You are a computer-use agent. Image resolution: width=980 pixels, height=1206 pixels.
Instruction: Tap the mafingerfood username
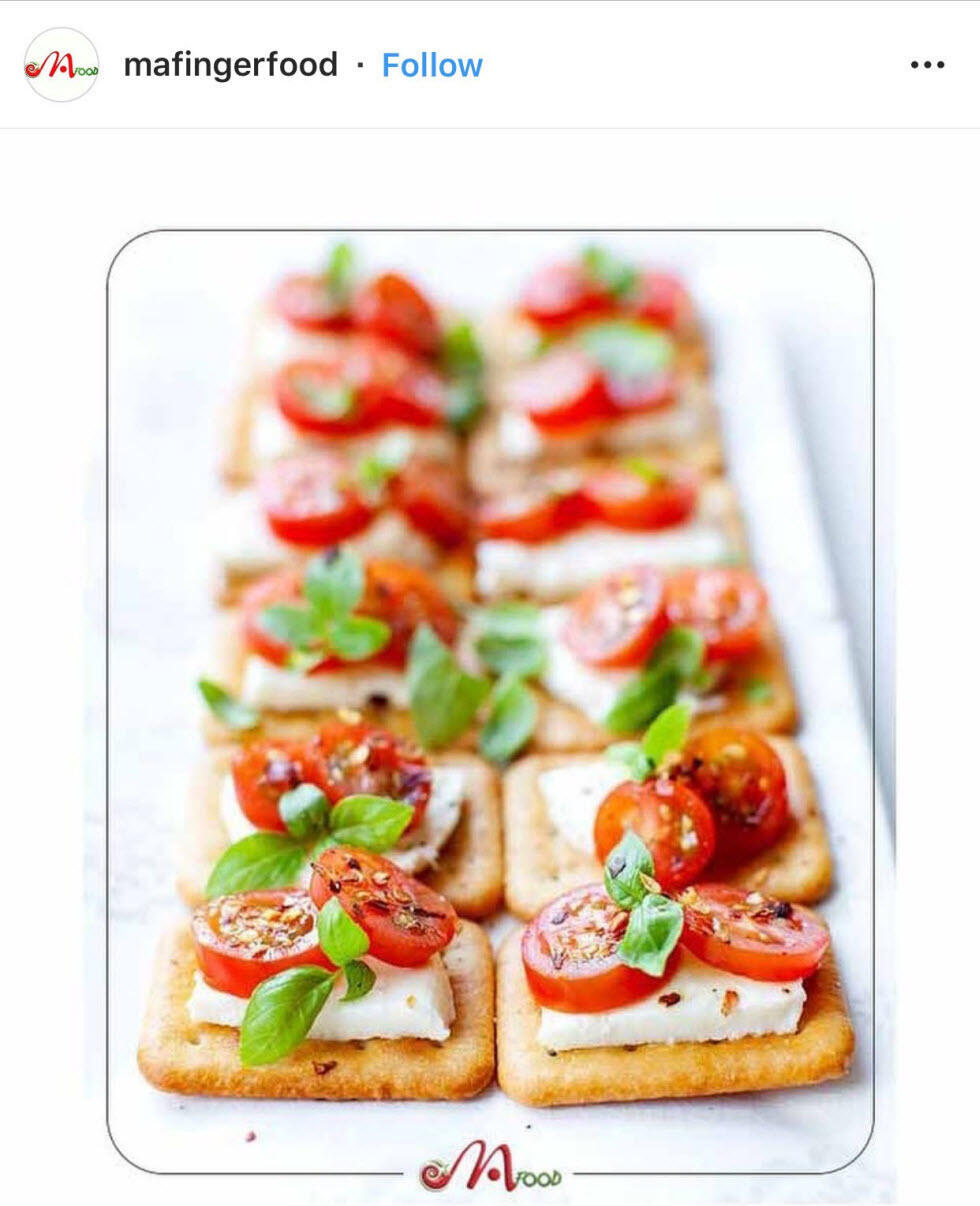(x=230, y=65)
